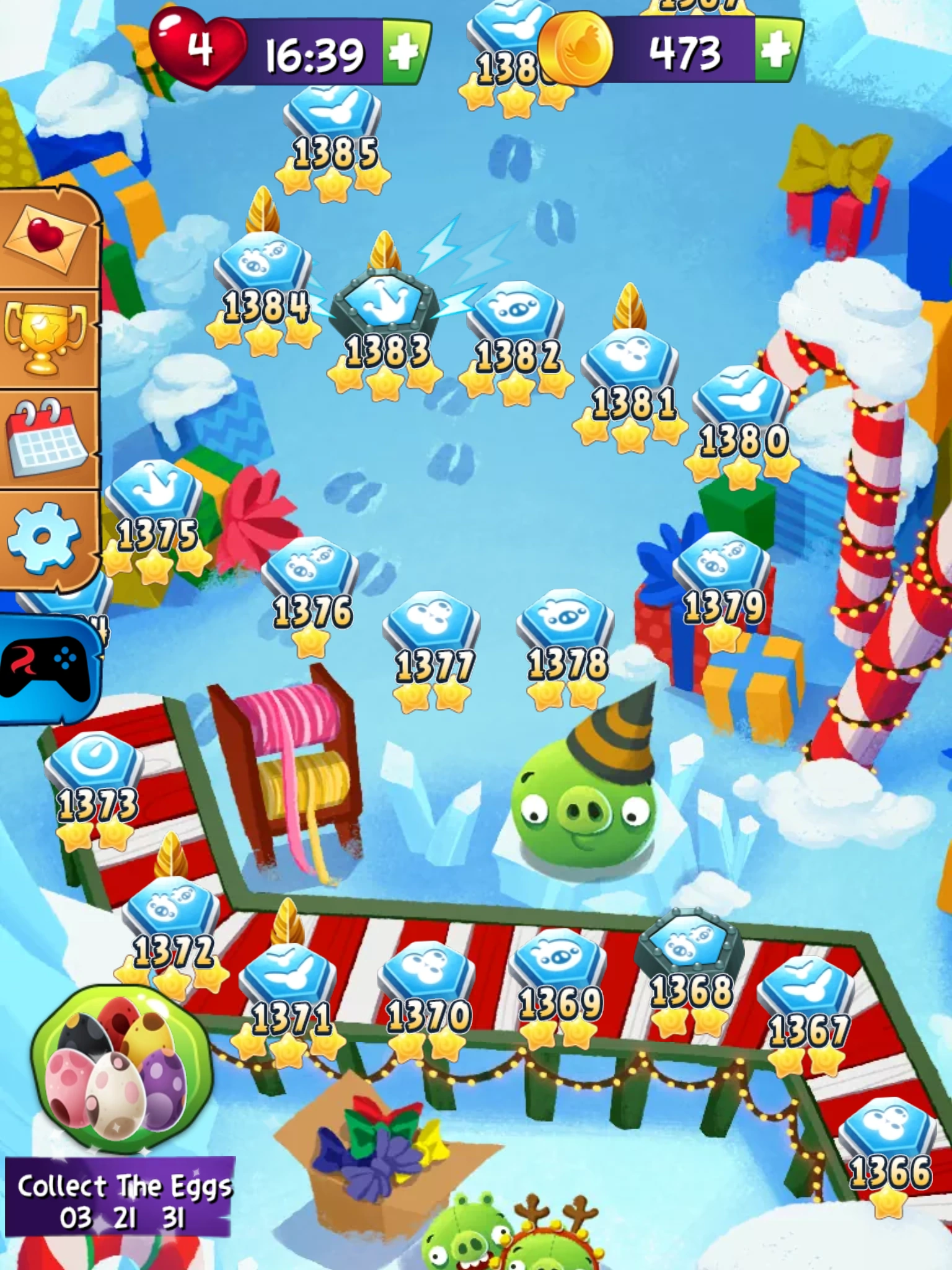Open the settings gear
This screenshot has width=952, height=1270.
click(x=43, y=538)
